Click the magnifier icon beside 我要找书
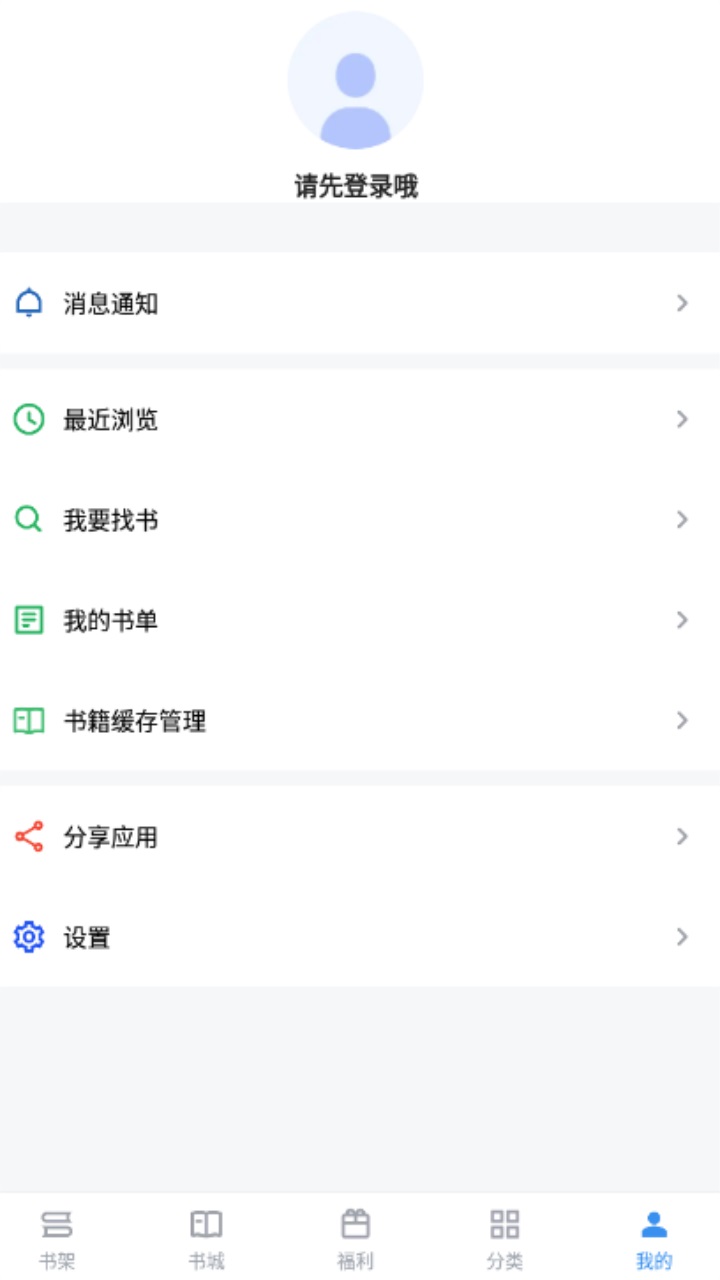Screen dimensions: 720x1280 (x=28, y=520)
